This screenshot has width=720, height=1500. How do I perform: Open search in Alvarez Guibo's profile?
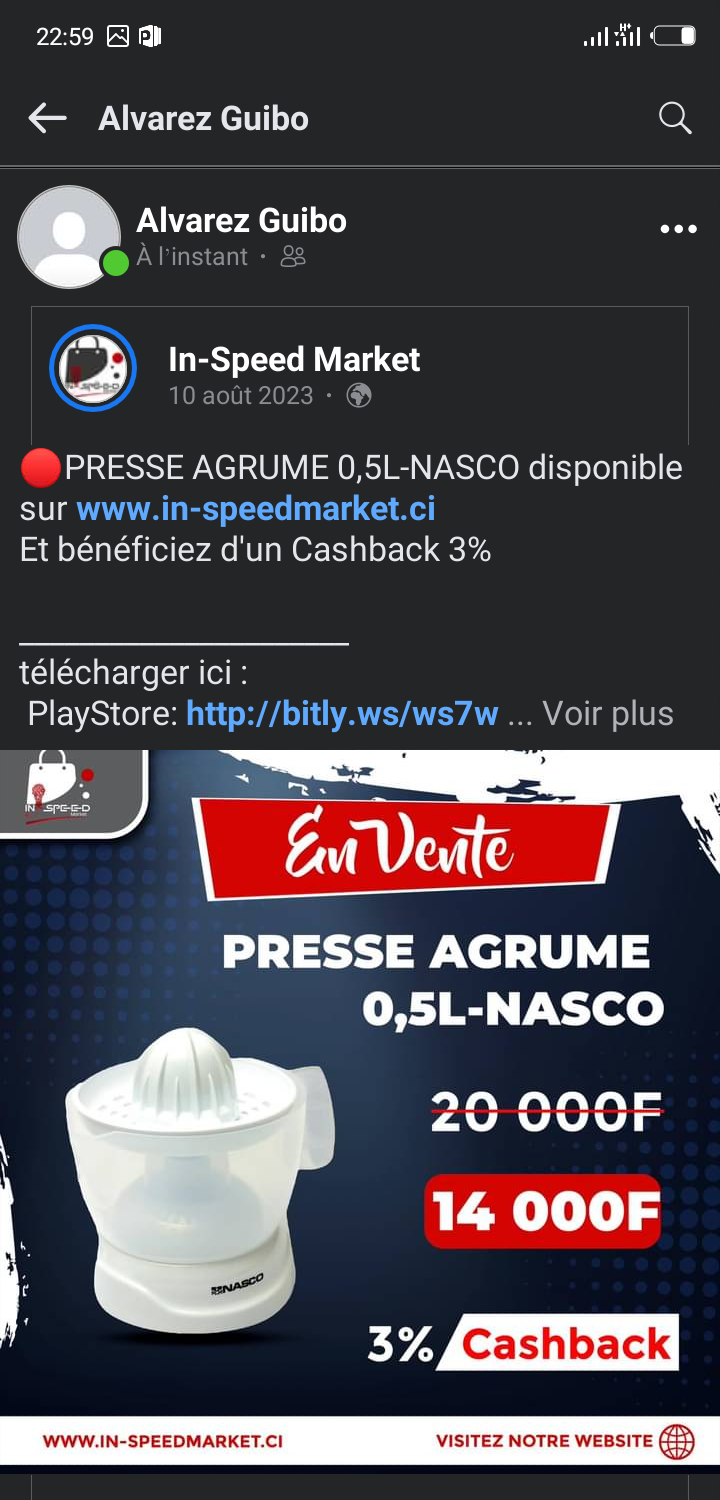coord(675,118)
